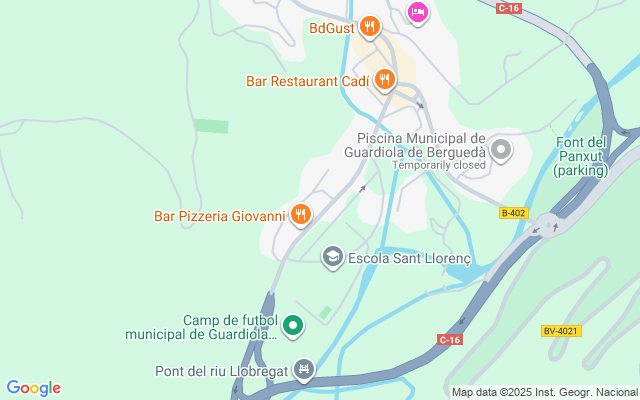Open the Escola Sant Llorenç marker
The height and width of the screenshot is (400, 640).
(332, 258)
